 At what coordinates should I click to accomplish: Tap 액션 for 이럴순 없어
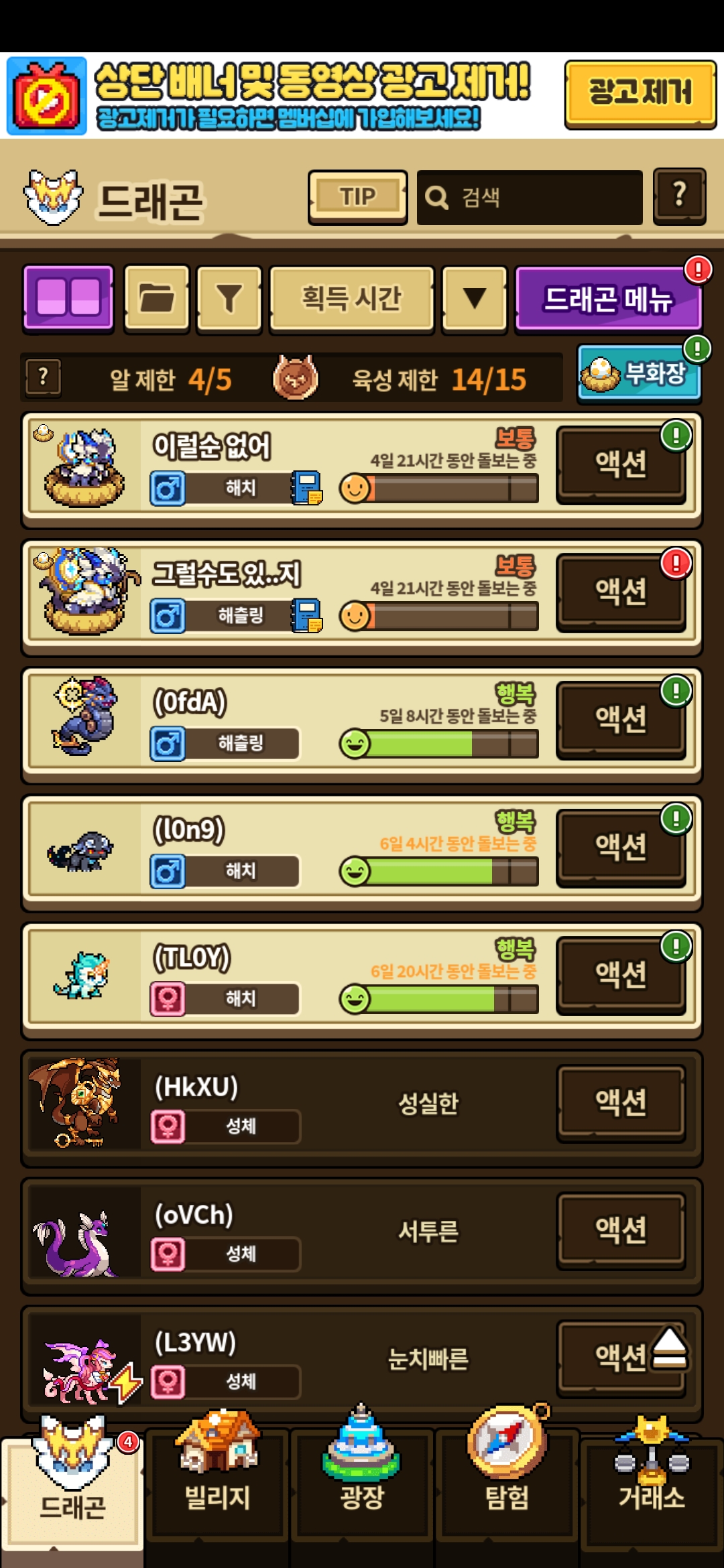pyautogui.click(x=621, y=464)
